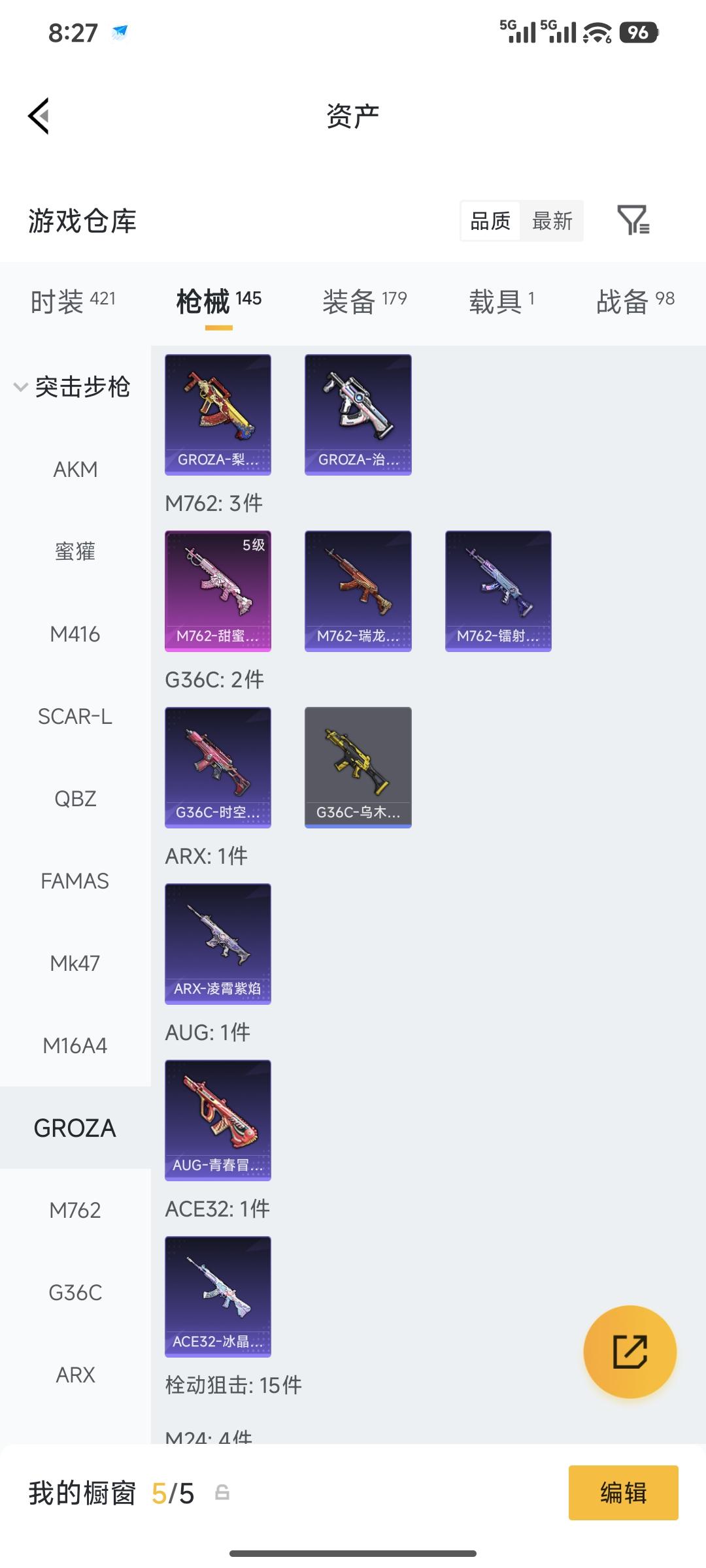The image size is (706, 1568).
Task: Select M416 in the weapon list
Action: [x=75, y=634]
